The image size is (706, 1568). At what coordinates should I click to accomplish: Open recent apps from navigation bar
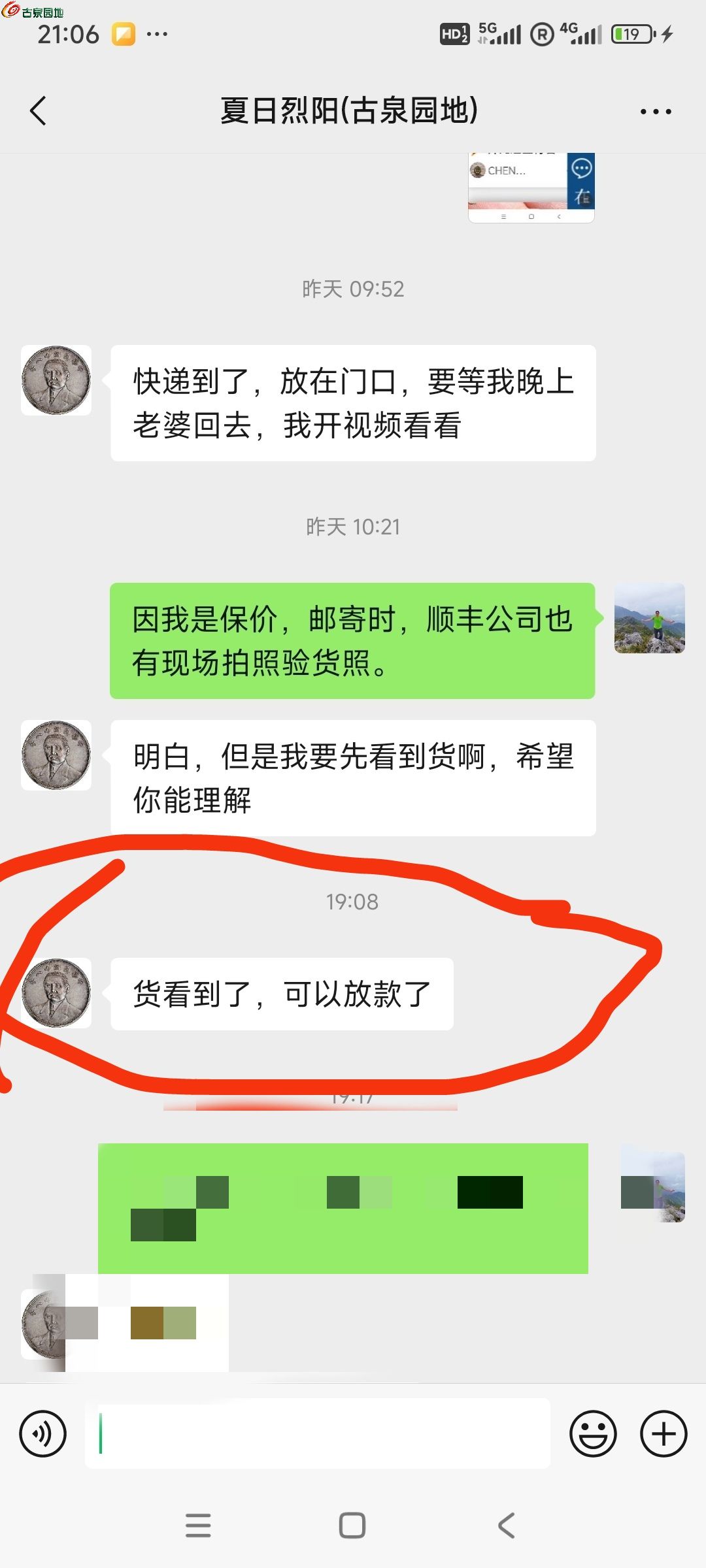(198, 1526)
